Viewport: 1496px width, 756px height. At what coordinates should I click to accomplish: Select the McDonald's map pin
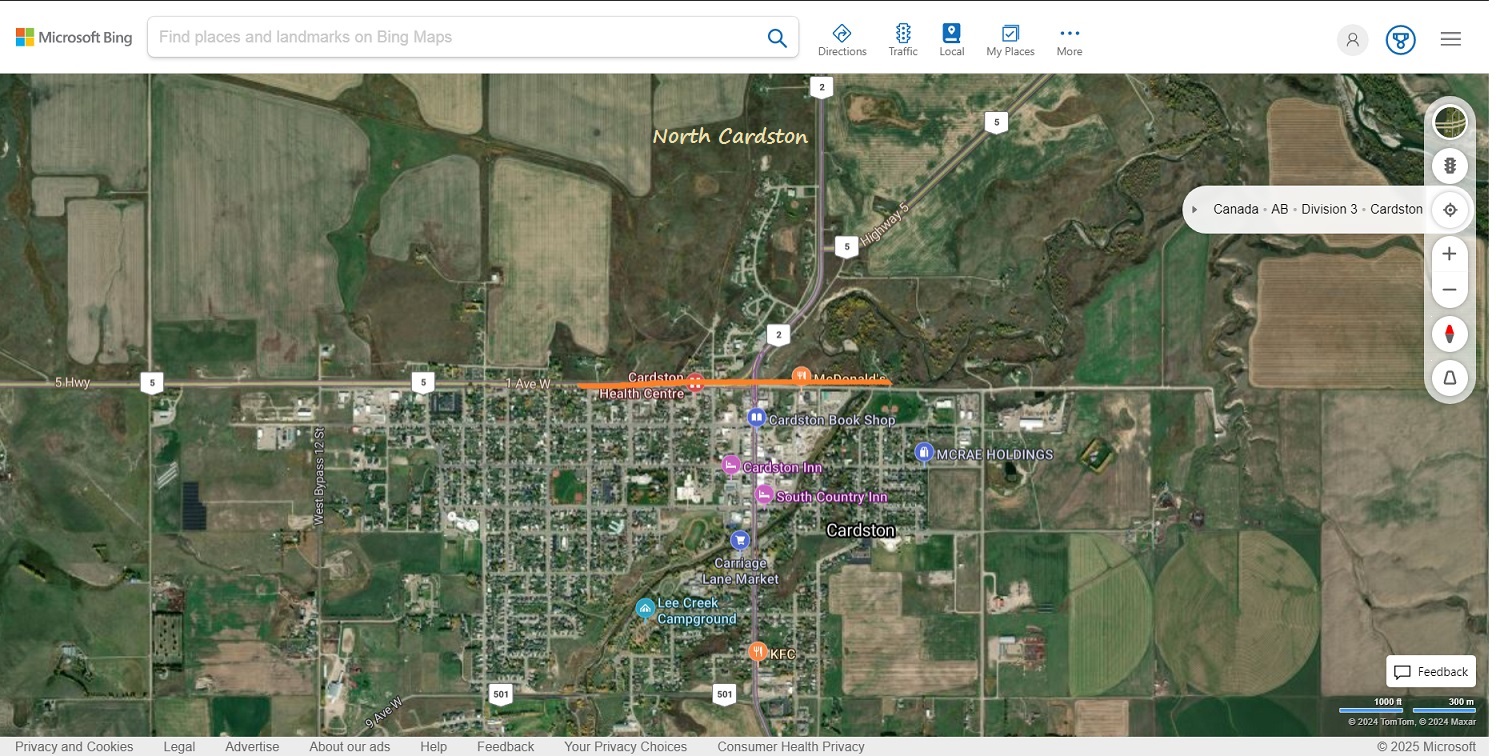pyautogui.click(x=801, y=376)
